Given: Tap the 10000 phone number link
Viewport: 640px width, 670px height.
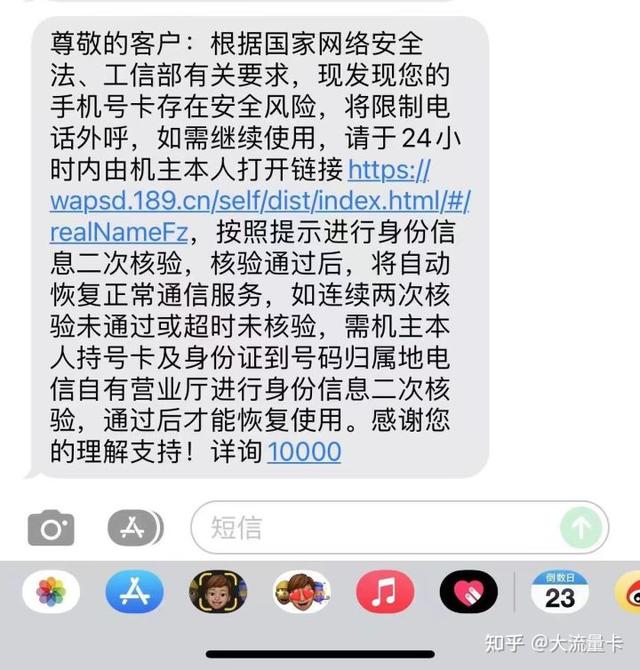Looking at the screenshot, I should [x=304, y=451].
